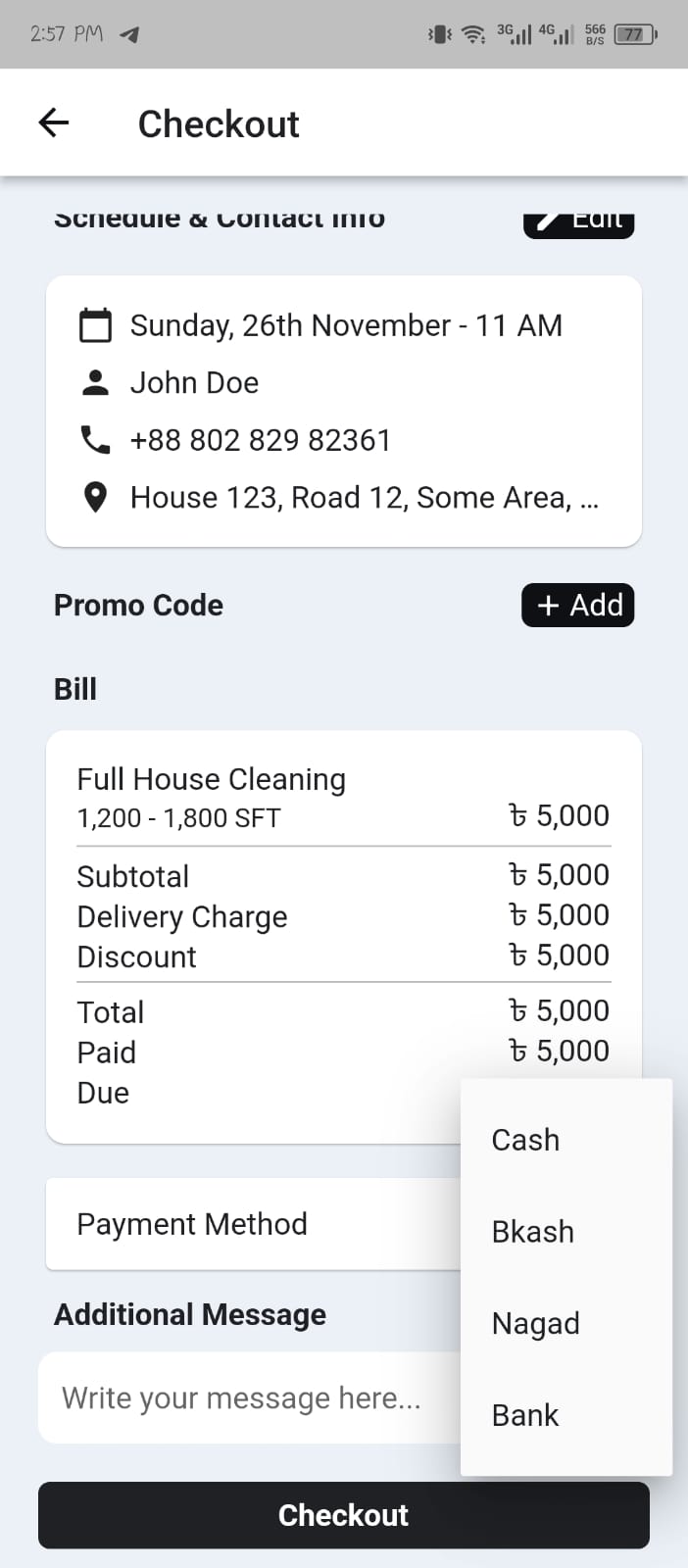The height and width of the screenshot is (1568, 688).
Task: Edit schedule and contact info
Action: pos(578,222)
